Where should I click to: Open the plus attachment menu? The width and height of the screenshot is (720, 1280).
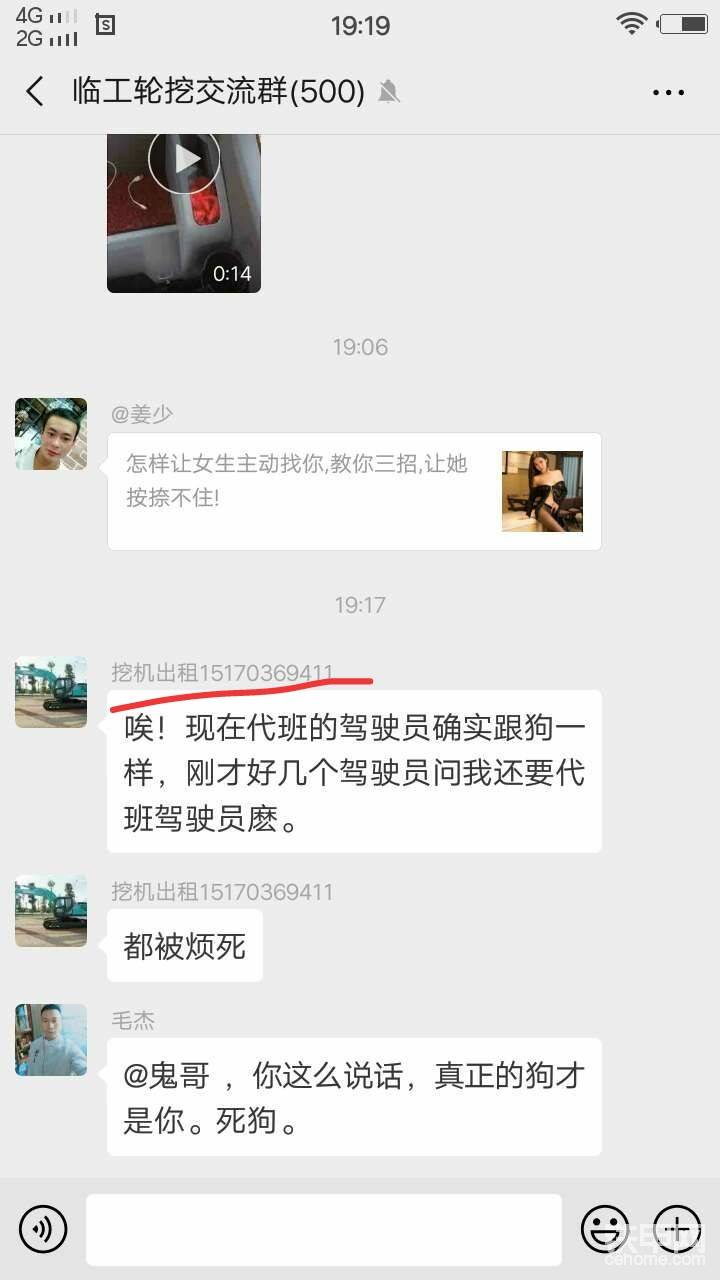[677, 1229]
